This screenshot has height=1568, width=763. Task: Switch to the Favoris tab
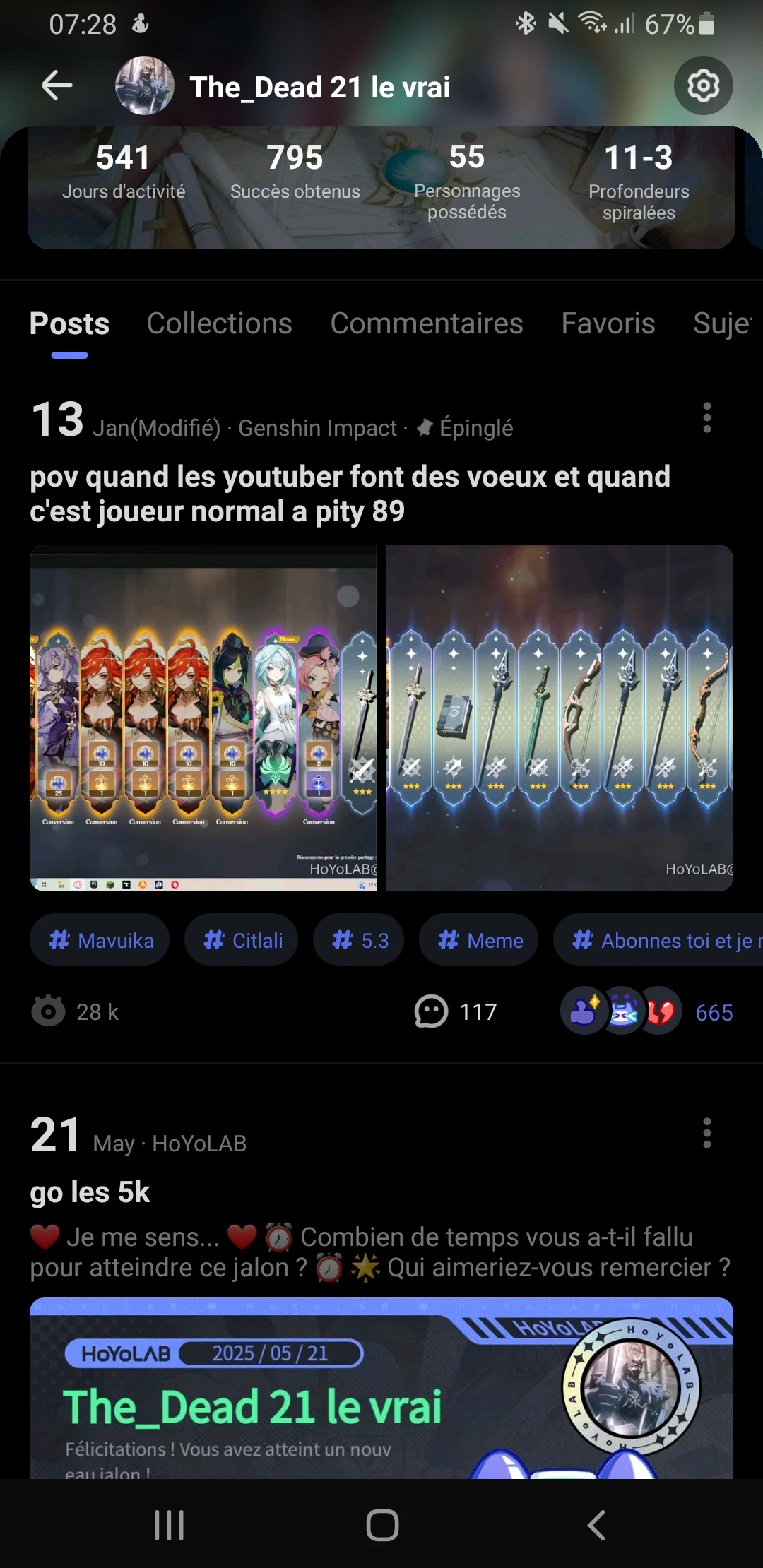[608, 323]
